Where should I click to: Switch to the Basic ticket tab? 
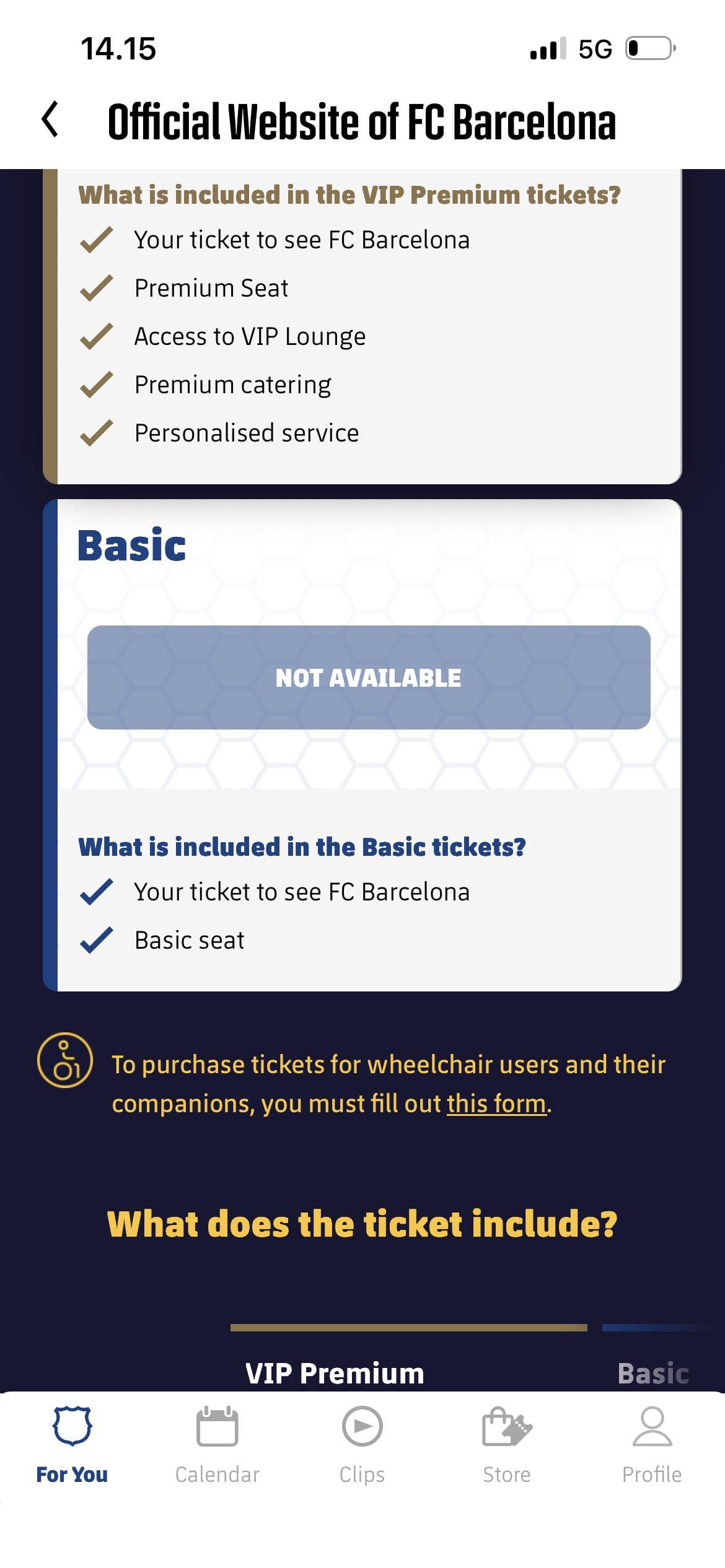pos(653,1372)
